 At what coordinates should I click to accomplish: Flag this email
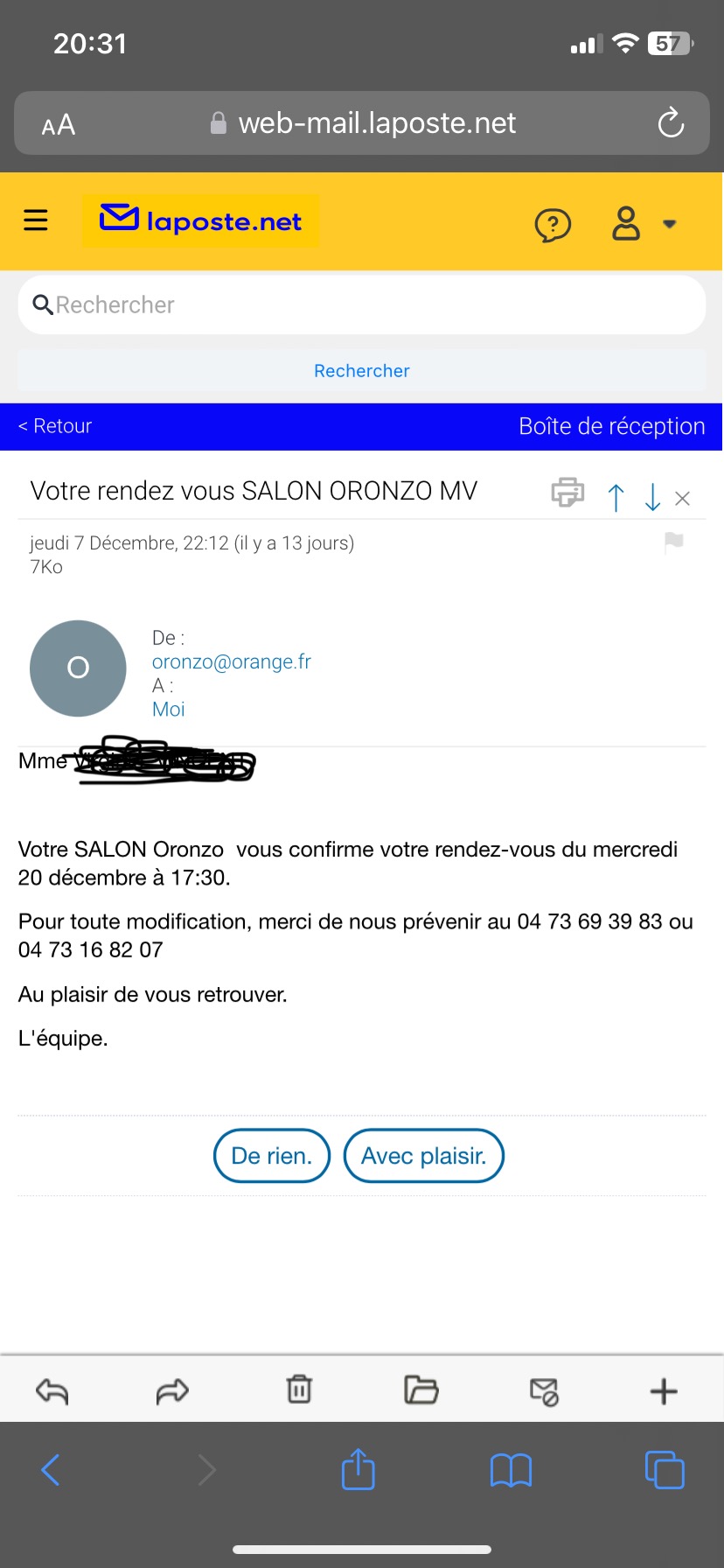(x=674, y=542)
